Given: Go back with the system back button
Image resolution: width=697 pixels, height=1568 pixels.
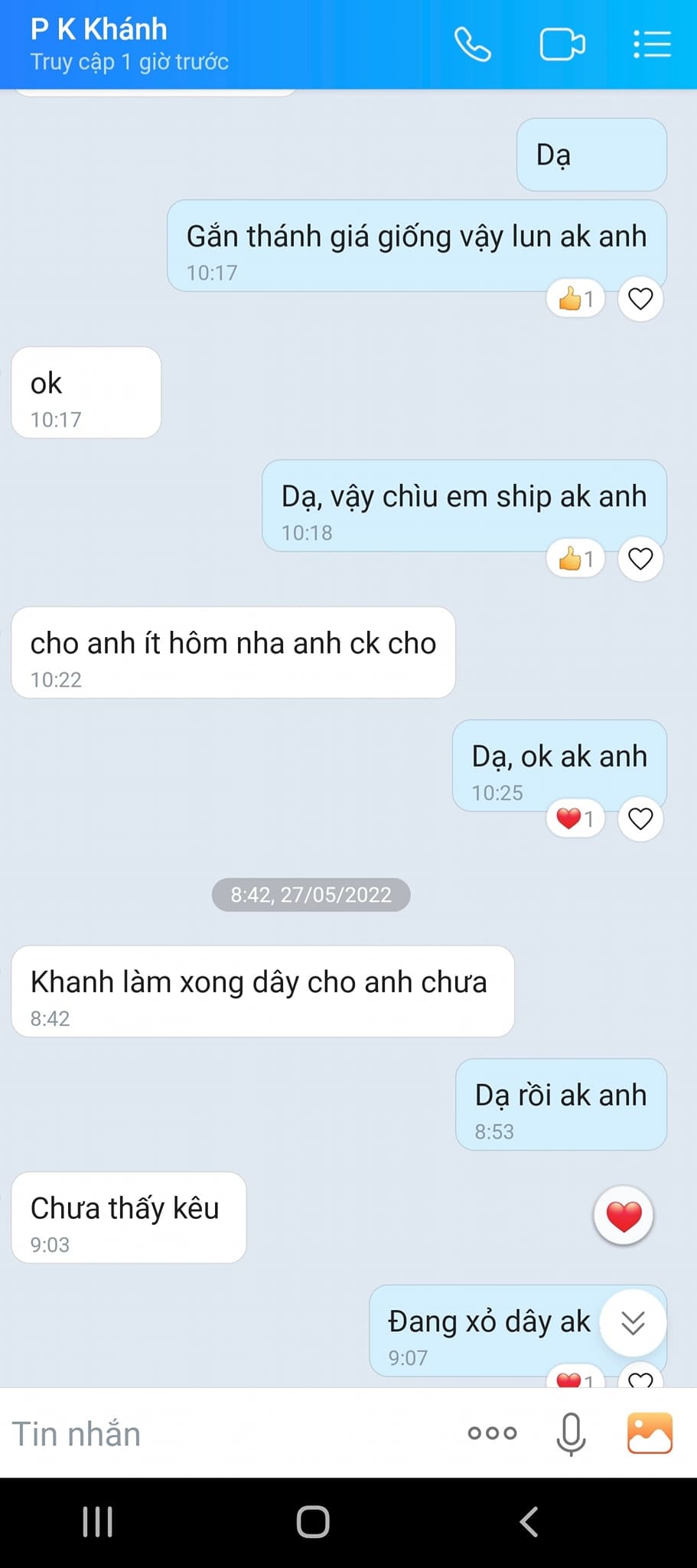Looking at the screenshot, I should coord(529,1521).
